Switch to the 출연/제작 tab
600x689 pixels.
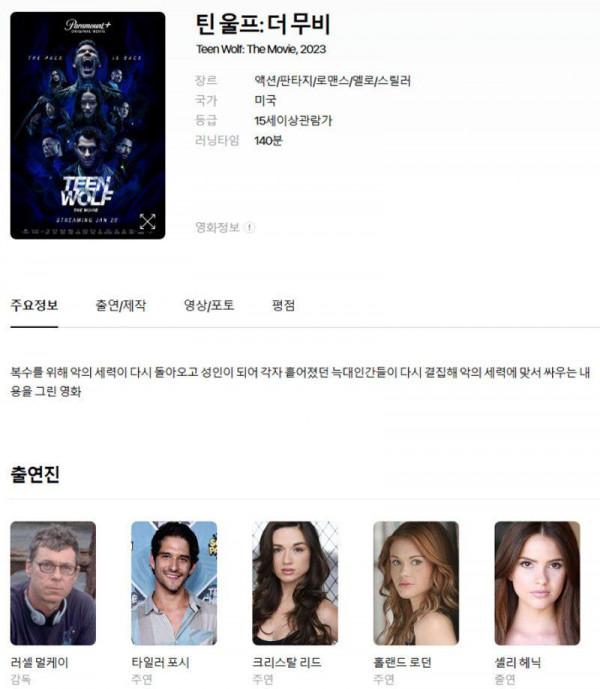(x=121, y=306)
